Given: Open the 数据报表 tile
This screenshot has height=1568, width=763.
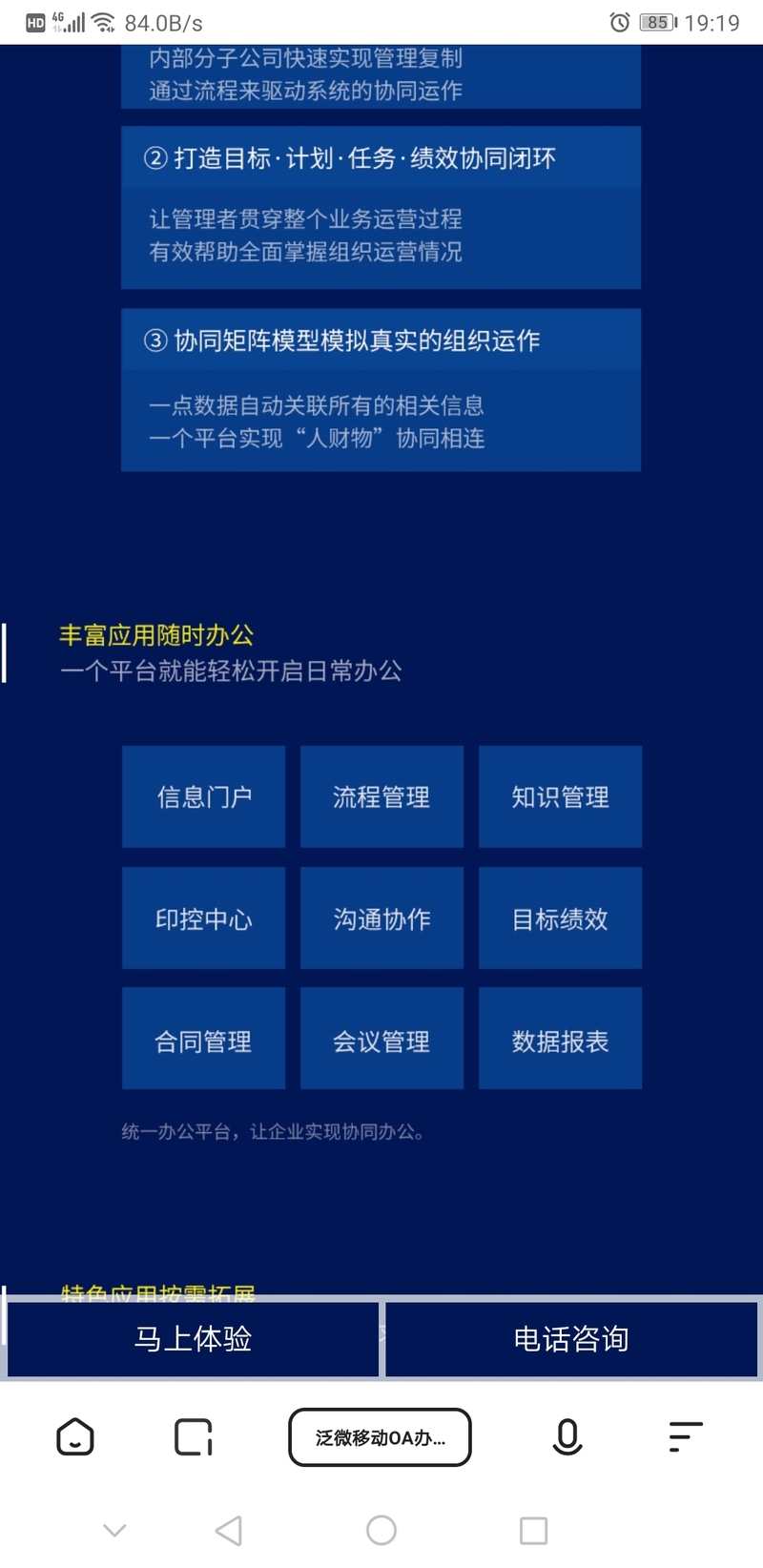Looking at the screenshot, I should tap(560, 1040).
